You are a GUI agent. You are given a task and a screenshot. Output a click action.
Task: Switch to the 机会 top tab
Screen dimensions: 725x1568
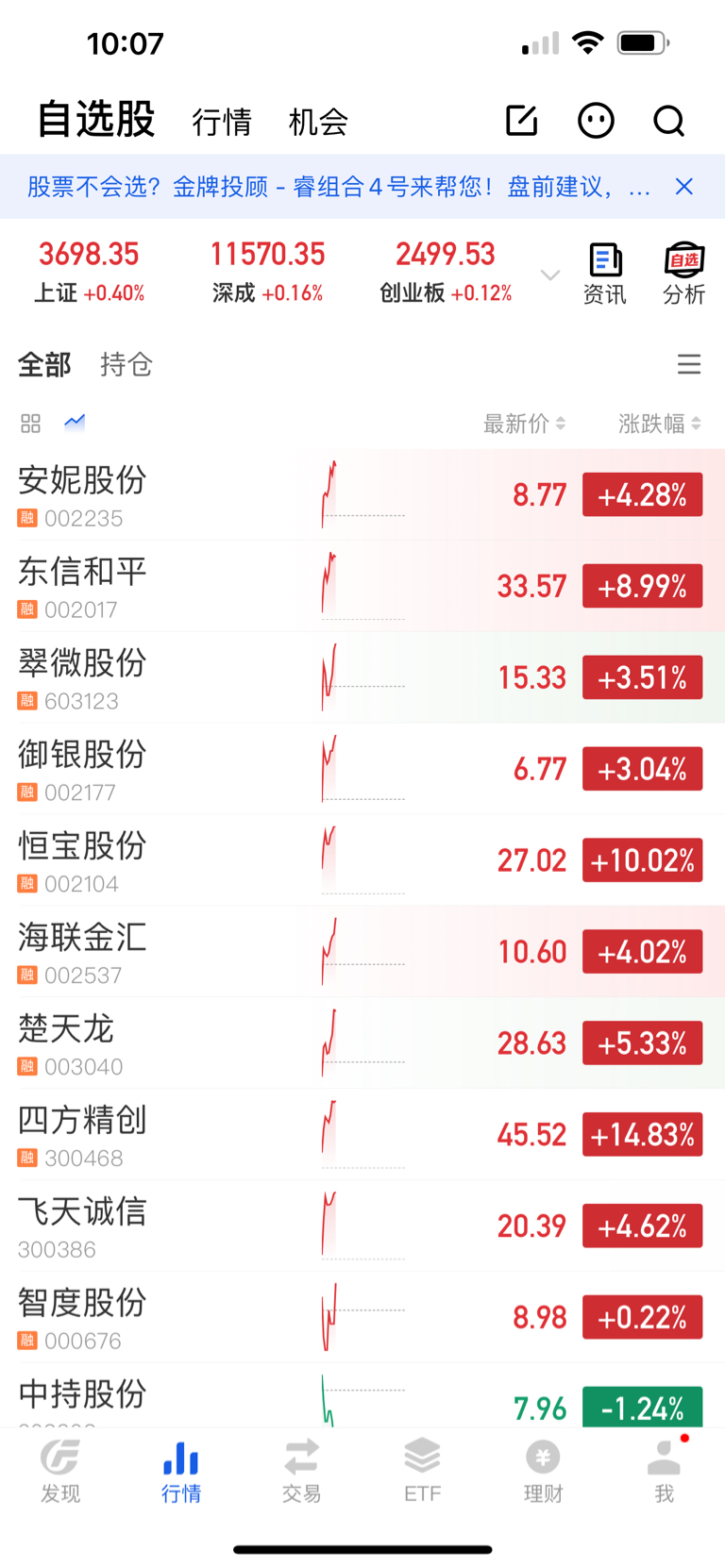click(x=318, y=122)
